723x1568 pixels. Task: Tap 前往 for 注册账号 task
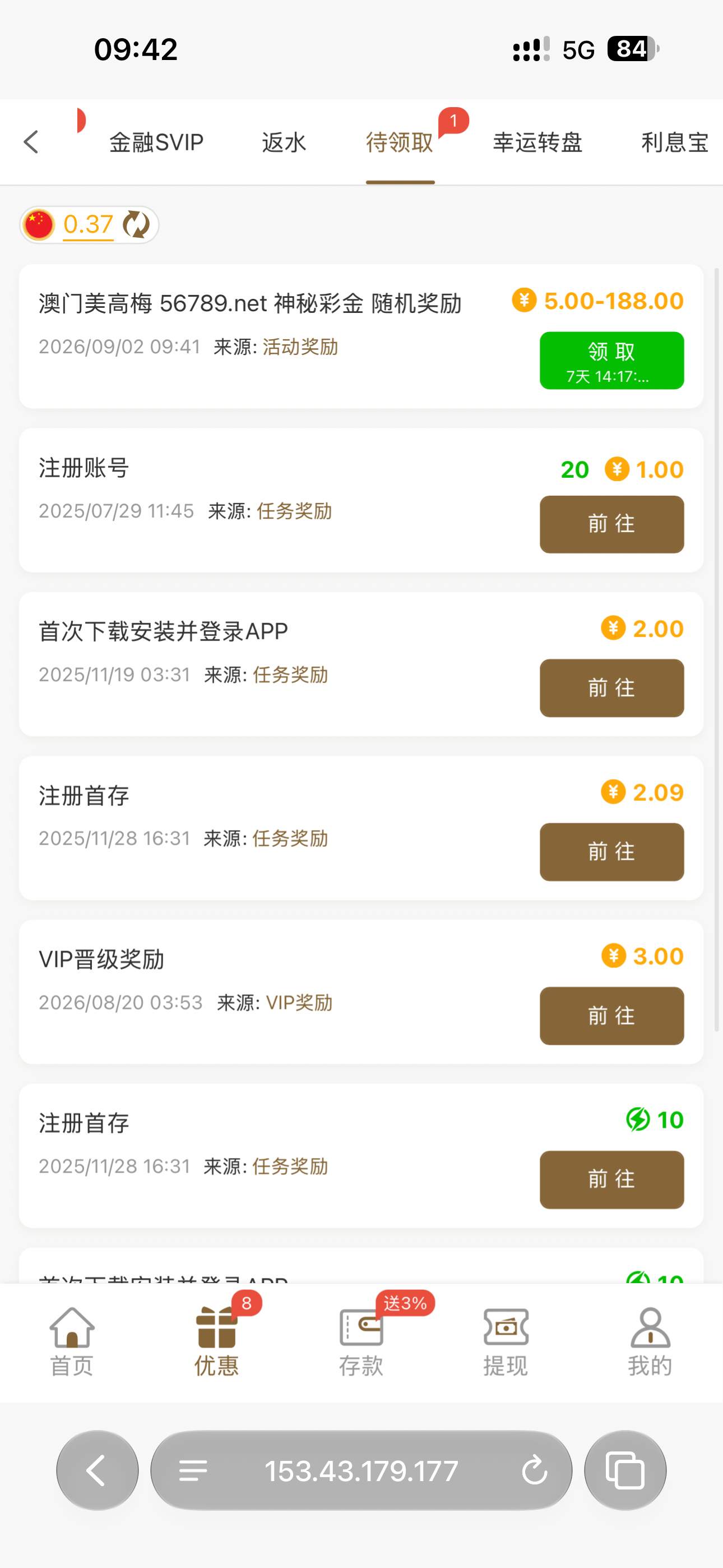[x=611, y=524]
